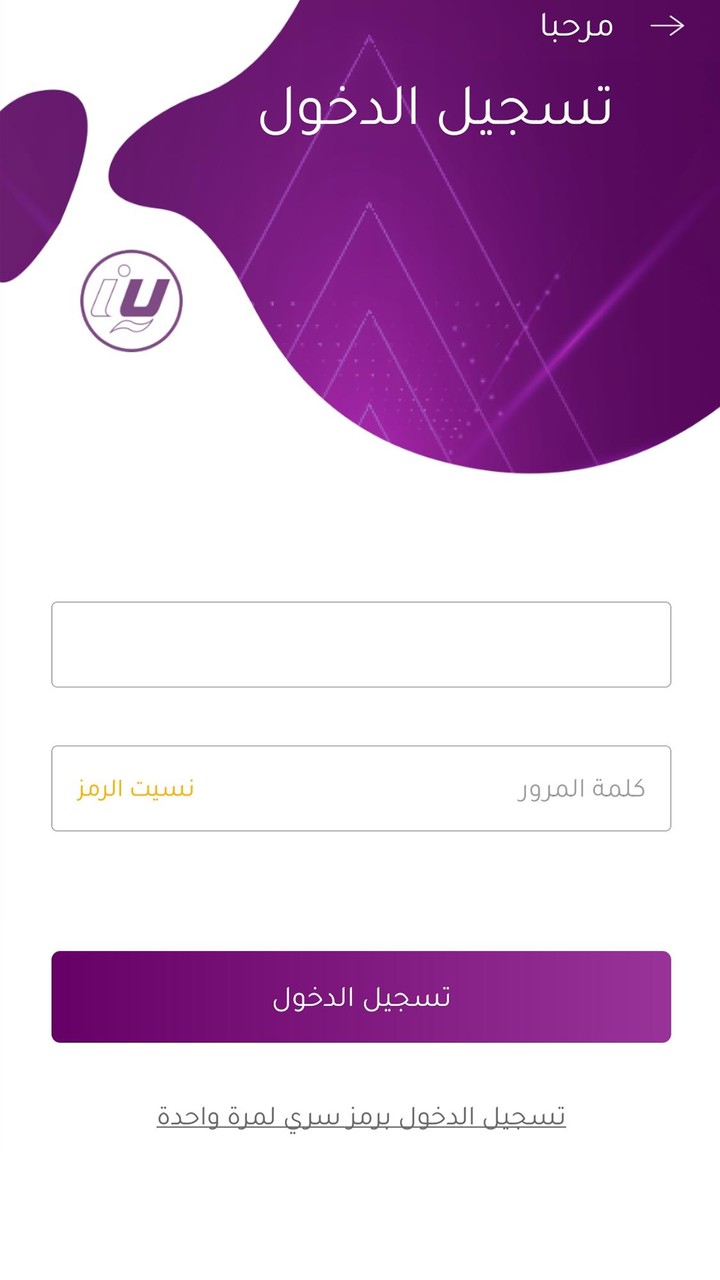Tap the back arrow next to مرحبا
The height and width of the screenshot is (1280, 720).
click(667, 26)
